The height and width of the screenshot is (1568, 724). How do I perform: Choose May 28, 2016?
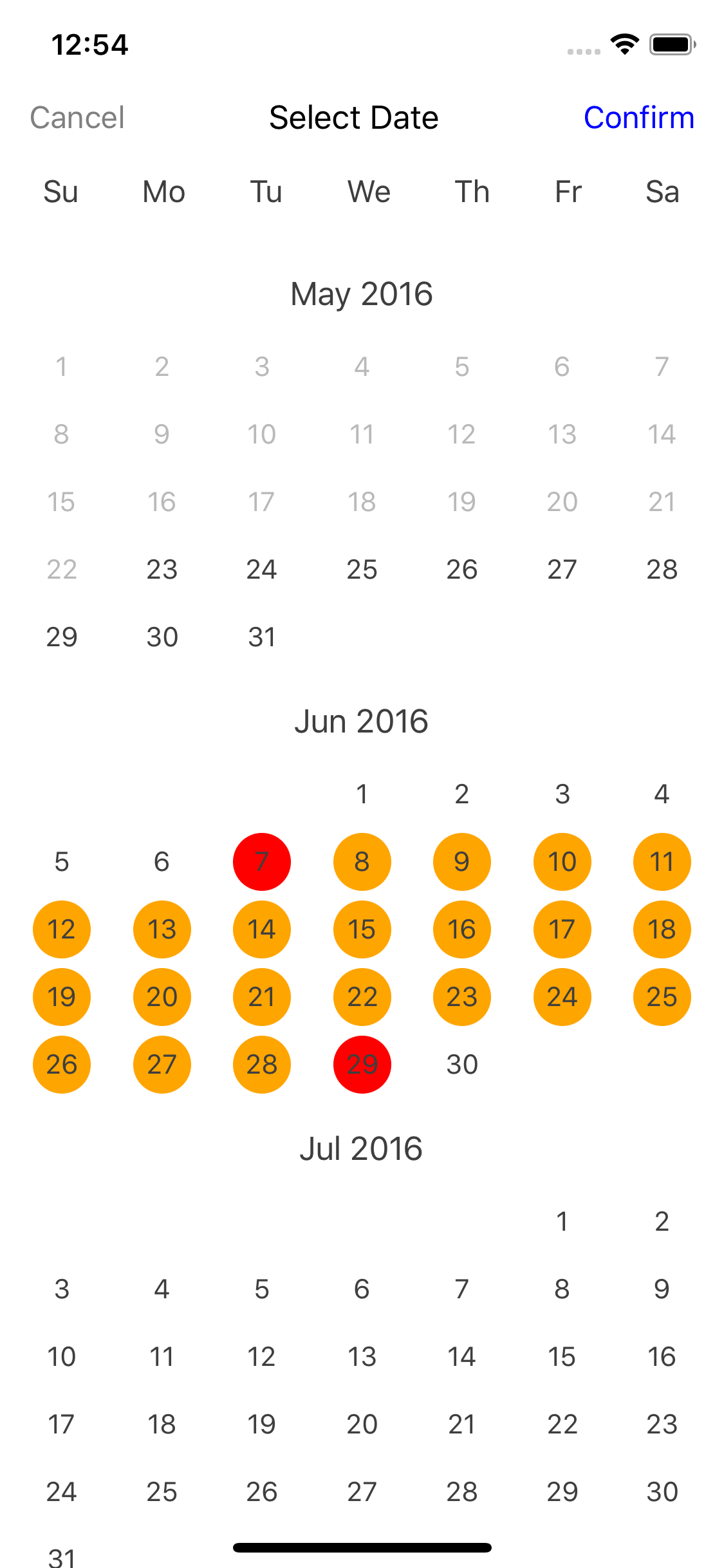pos(662,570)
